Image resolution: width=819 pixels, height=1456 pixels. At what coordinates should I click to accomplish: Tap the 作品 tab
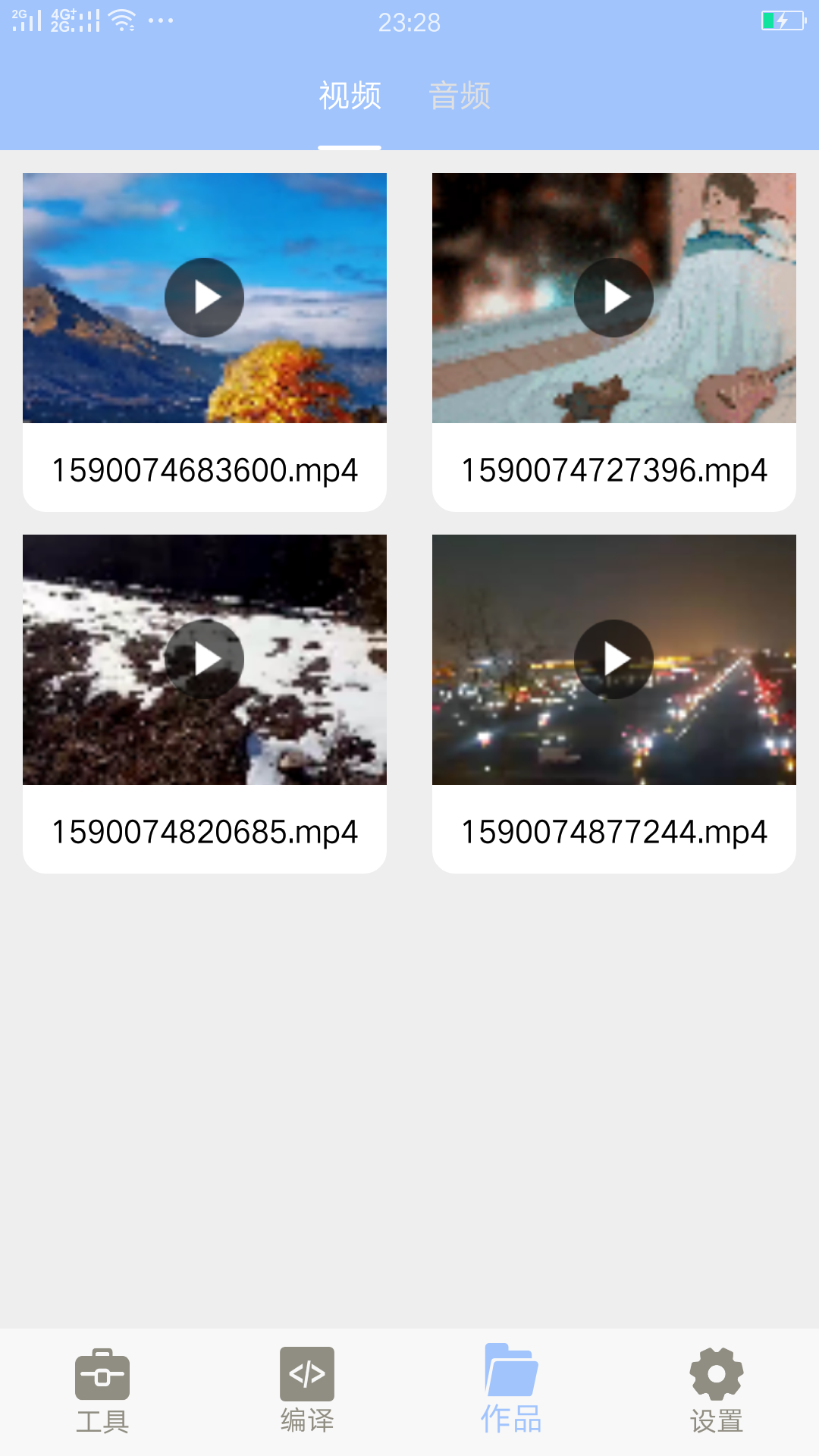(x=511, y=1391)
